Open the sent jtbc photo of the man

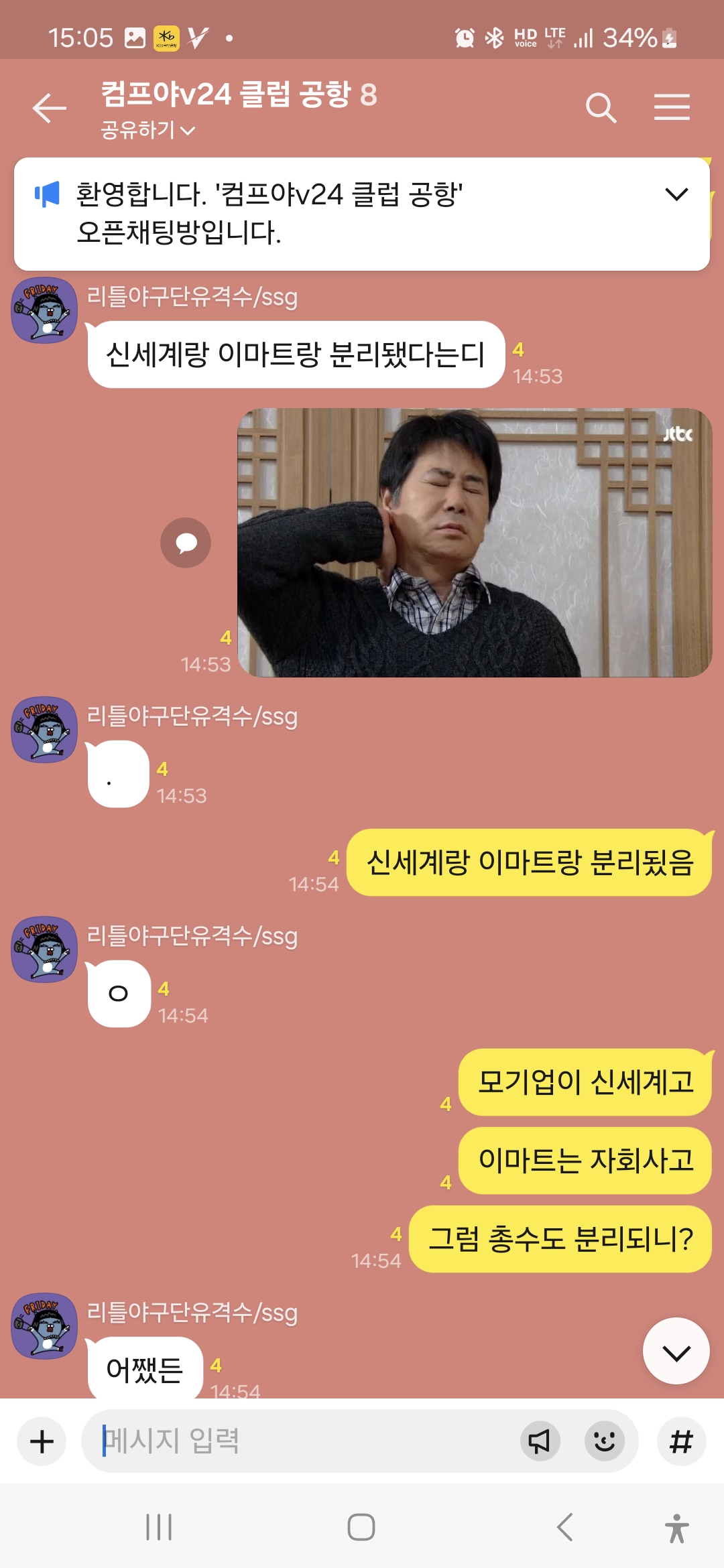point(474,542)
